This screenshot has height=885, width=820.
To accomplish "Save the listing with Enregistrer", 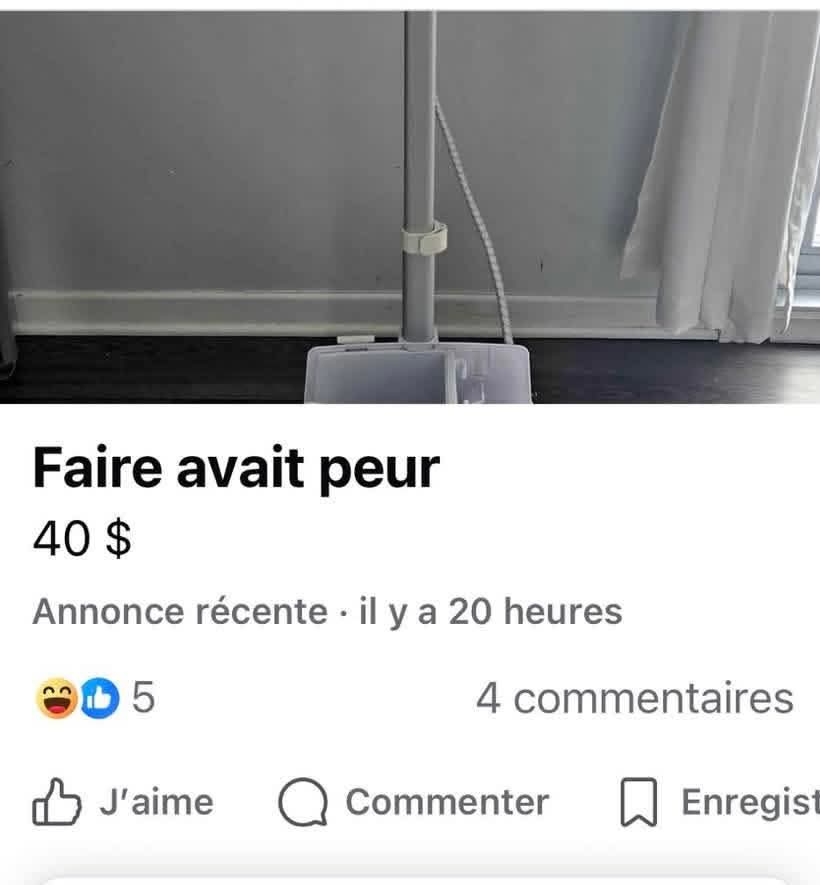I will pos(718,803).
